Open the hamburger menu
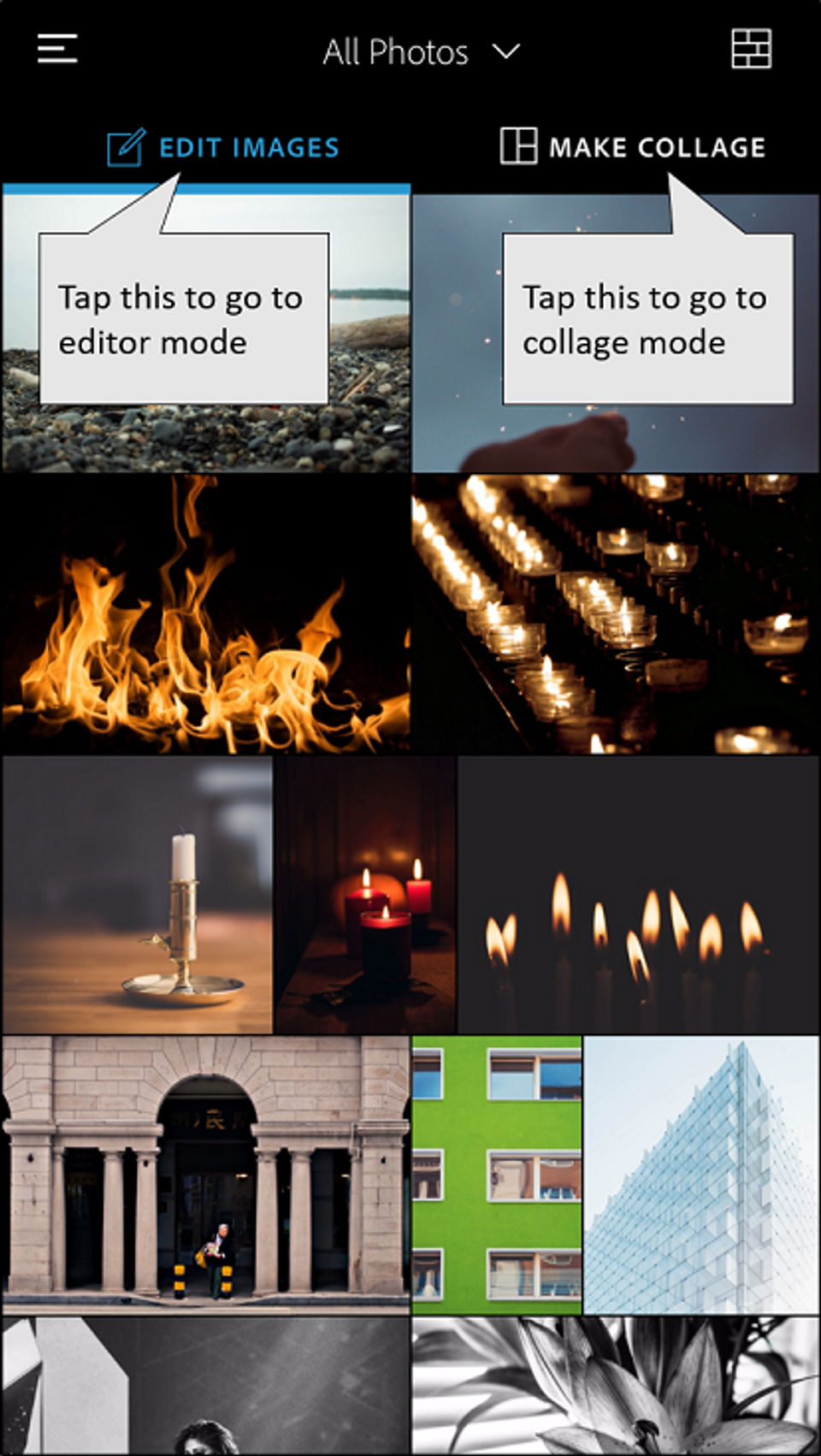 point(57,49)
